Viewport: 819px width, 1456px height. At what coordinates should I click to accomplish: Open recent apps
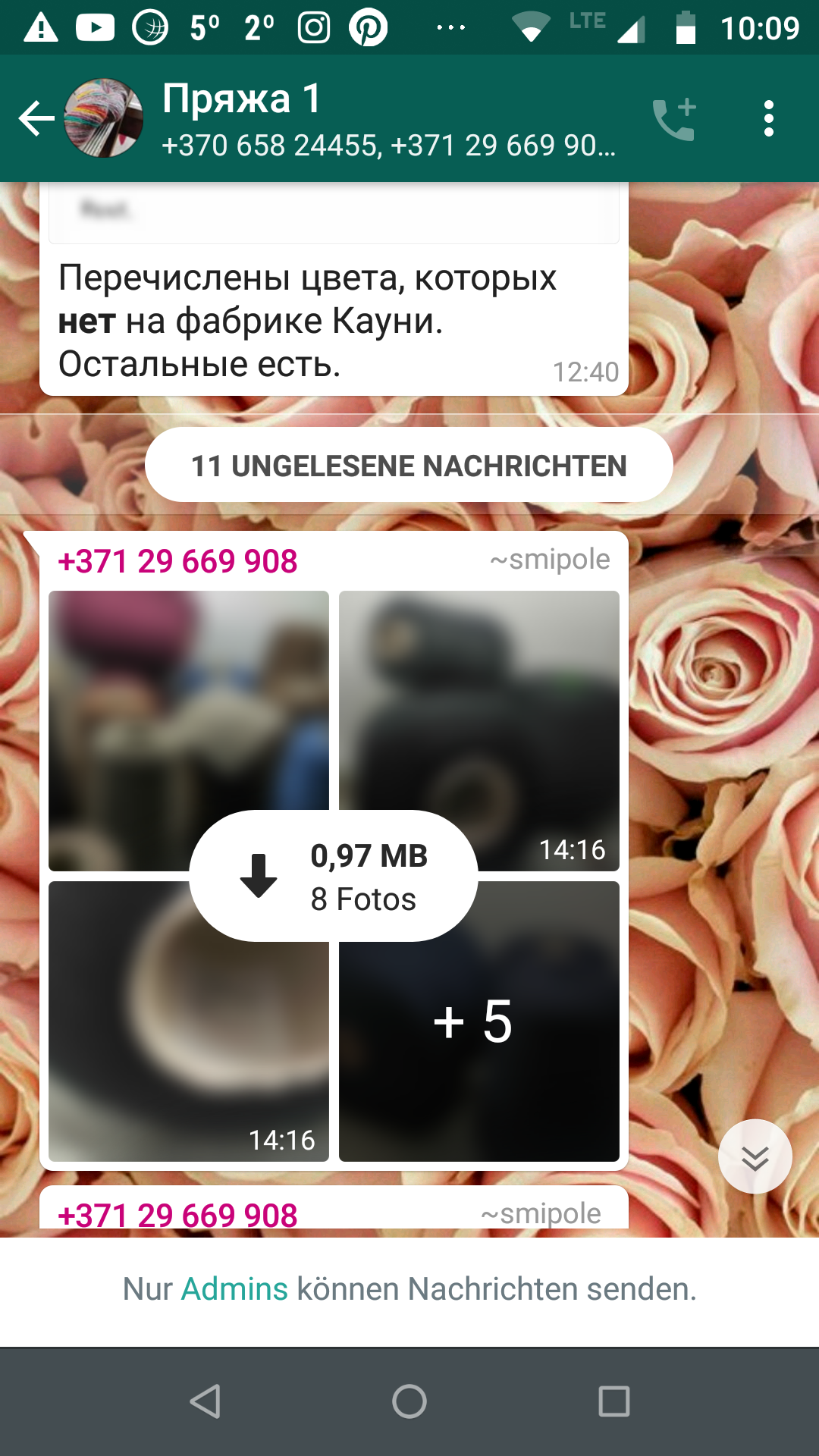614,1401
